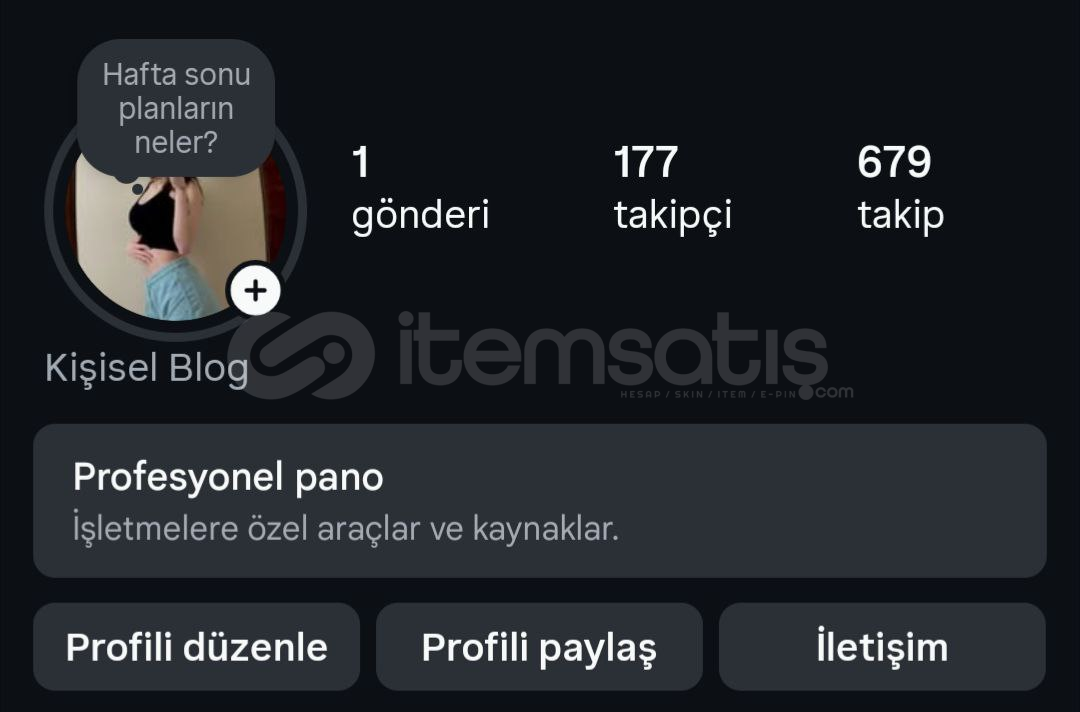View the 1 gönderi posts count
The height and width of the screenshot is (712, 1080).
coord(419,188)
